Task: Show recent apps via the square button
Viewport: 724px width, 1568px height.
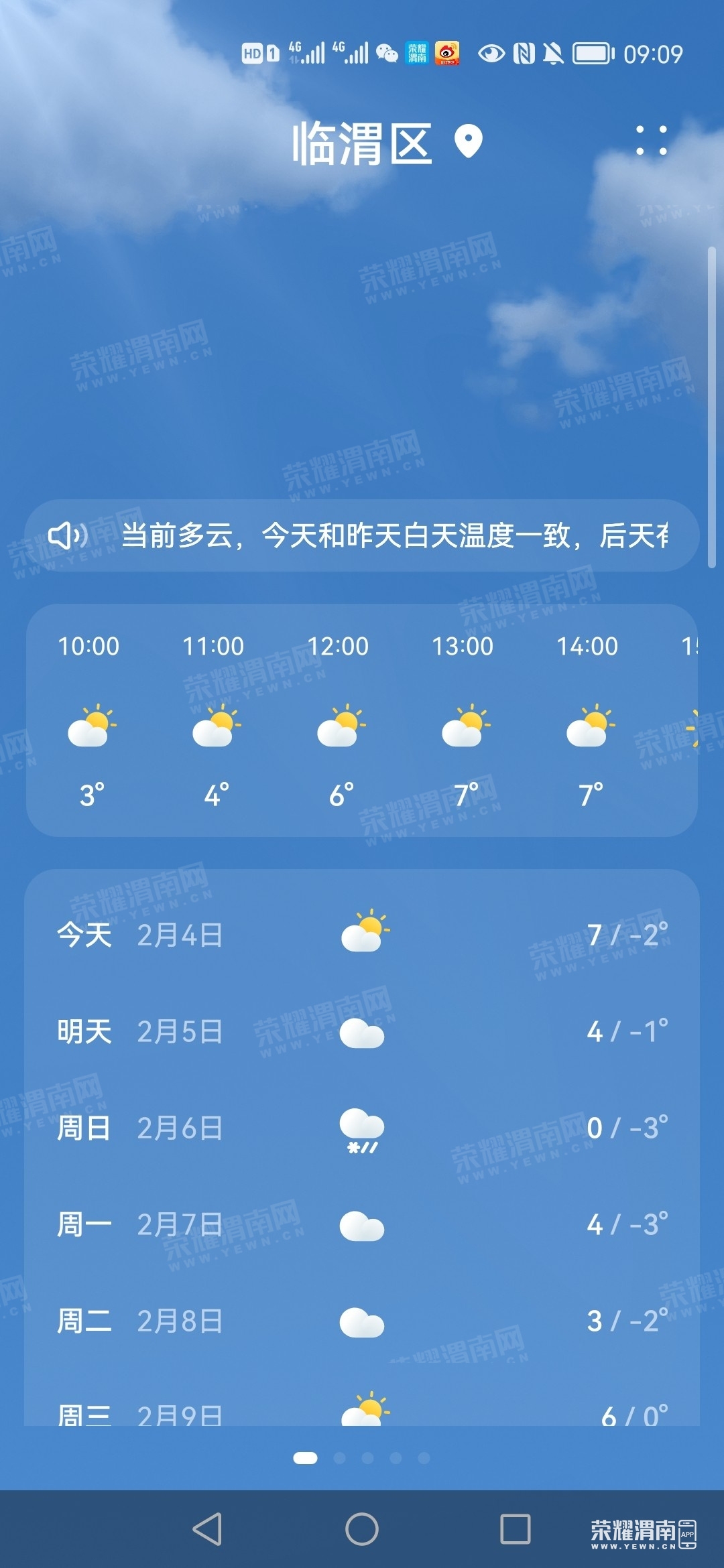Action: (x=516, y=1528)
